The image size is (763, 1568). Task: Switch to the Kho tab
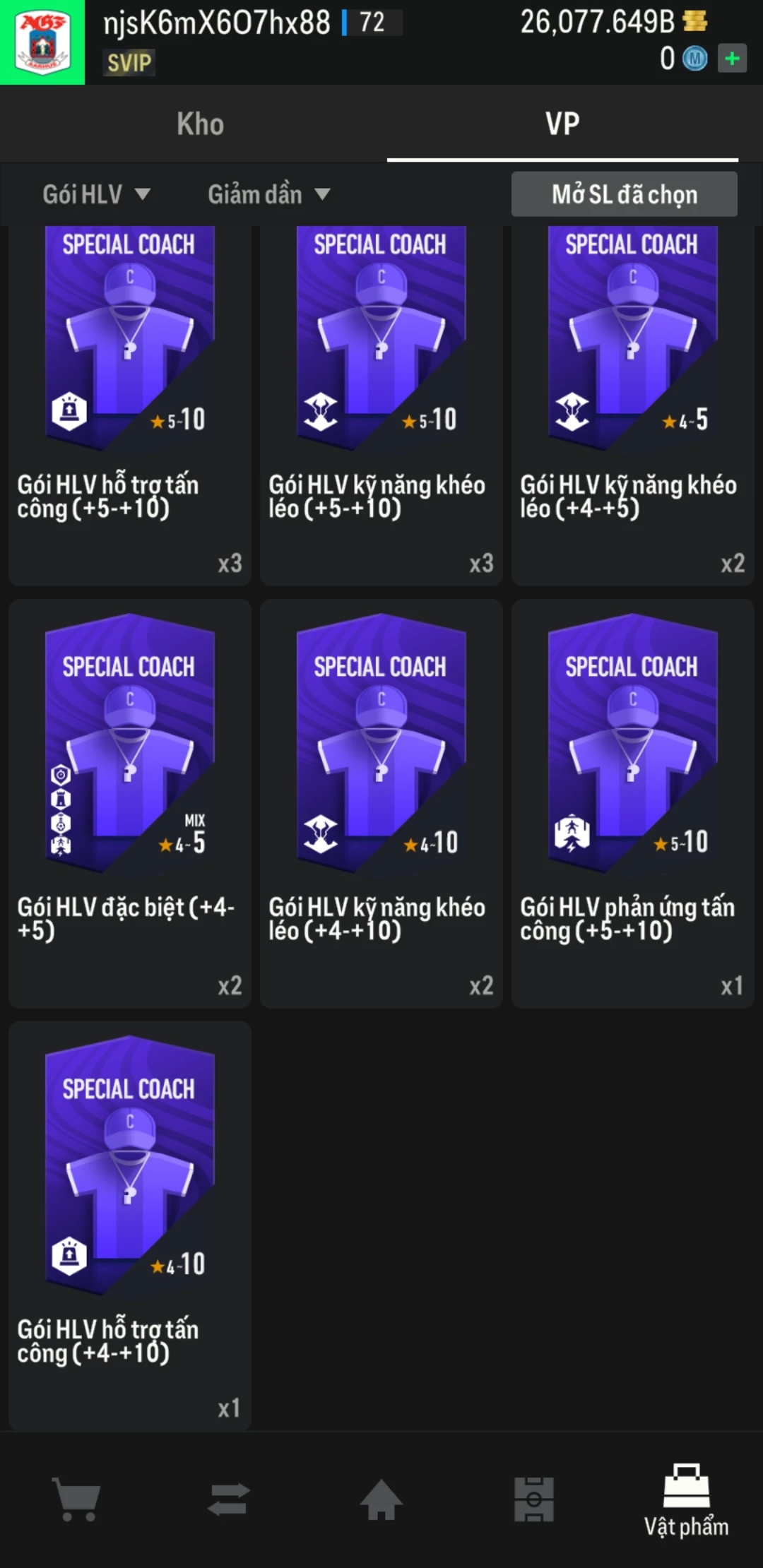(201, 123)
